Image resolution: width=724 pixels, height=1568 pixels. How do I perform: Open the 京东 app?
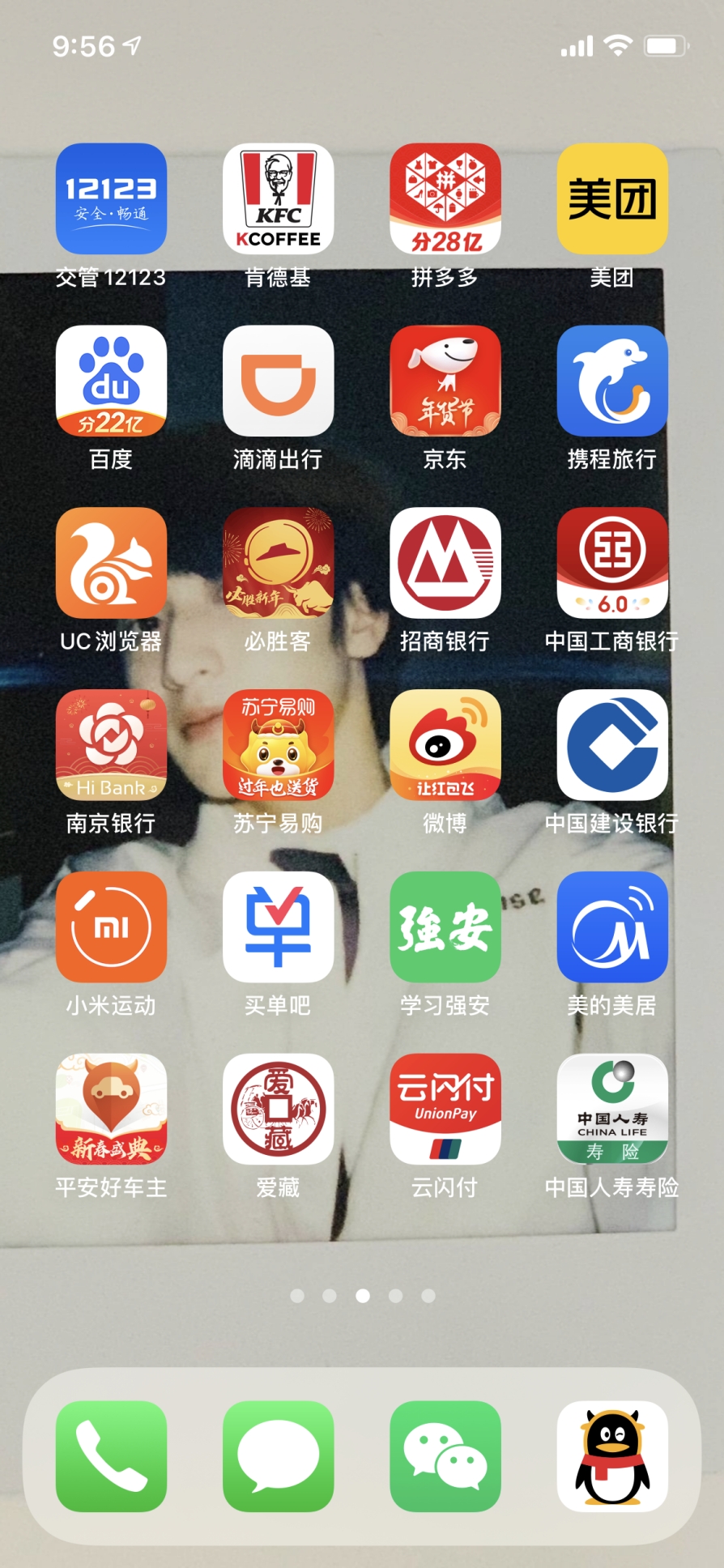click(x=445, y=381)
